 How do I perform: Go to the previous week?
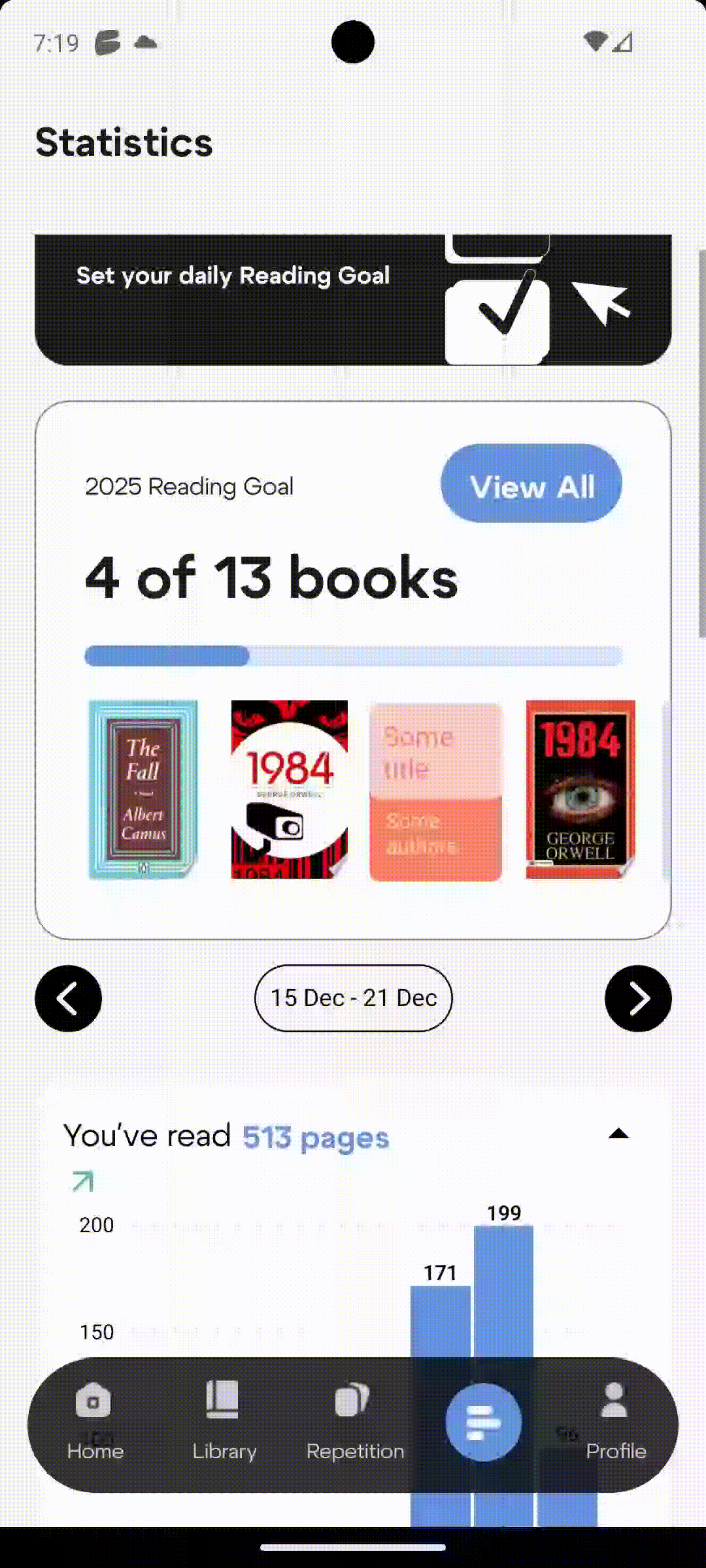pyautogui.click(x=68, y=998)
